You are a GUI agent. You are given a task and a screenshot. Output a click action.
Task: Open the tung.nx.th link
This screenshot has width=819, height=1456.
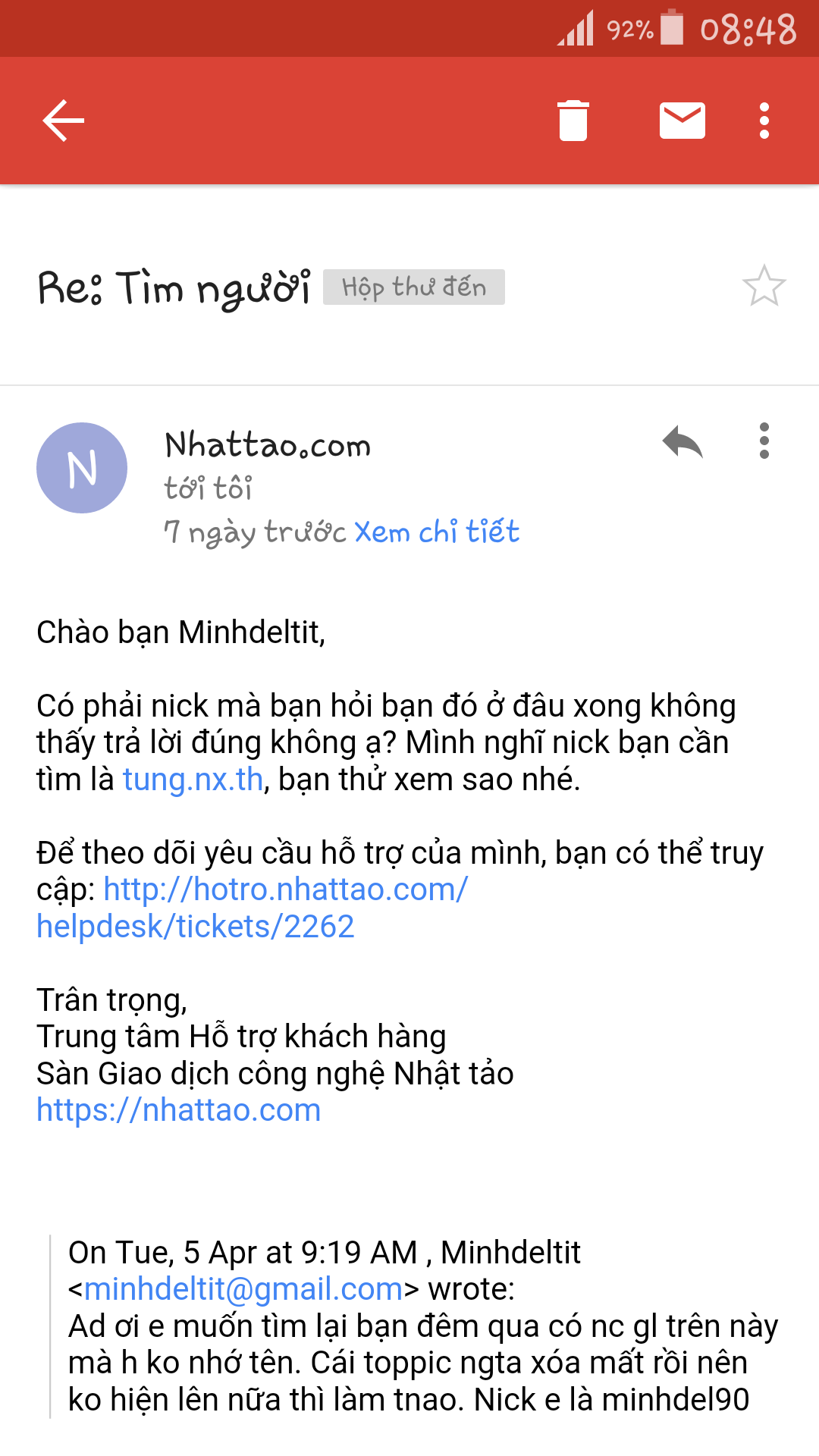click(x=193, y=780)
